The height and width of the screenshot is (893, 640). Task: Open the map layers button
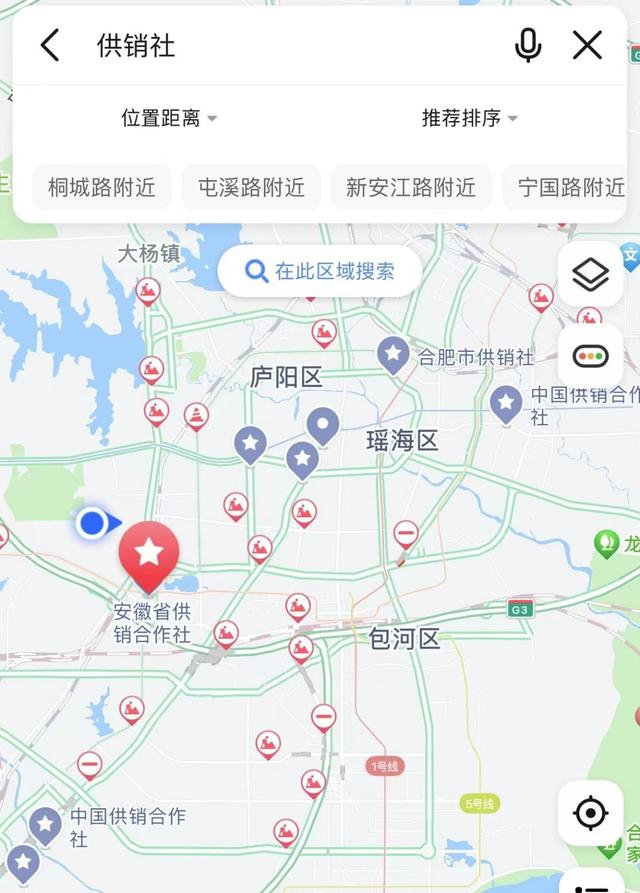tap(590, 274)
